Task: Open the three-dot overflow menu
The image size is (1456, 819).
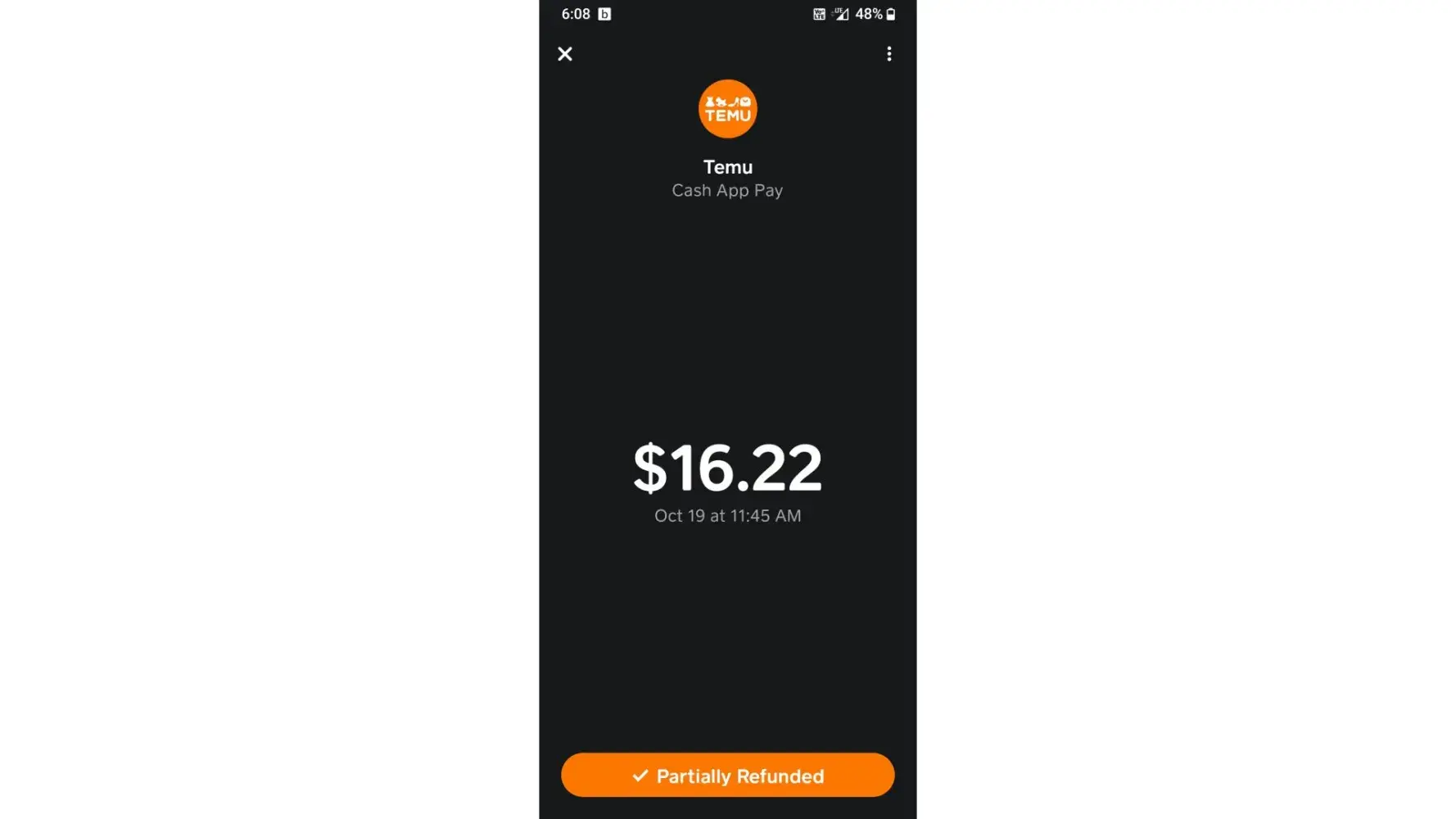Action: [x=889, y=54]
